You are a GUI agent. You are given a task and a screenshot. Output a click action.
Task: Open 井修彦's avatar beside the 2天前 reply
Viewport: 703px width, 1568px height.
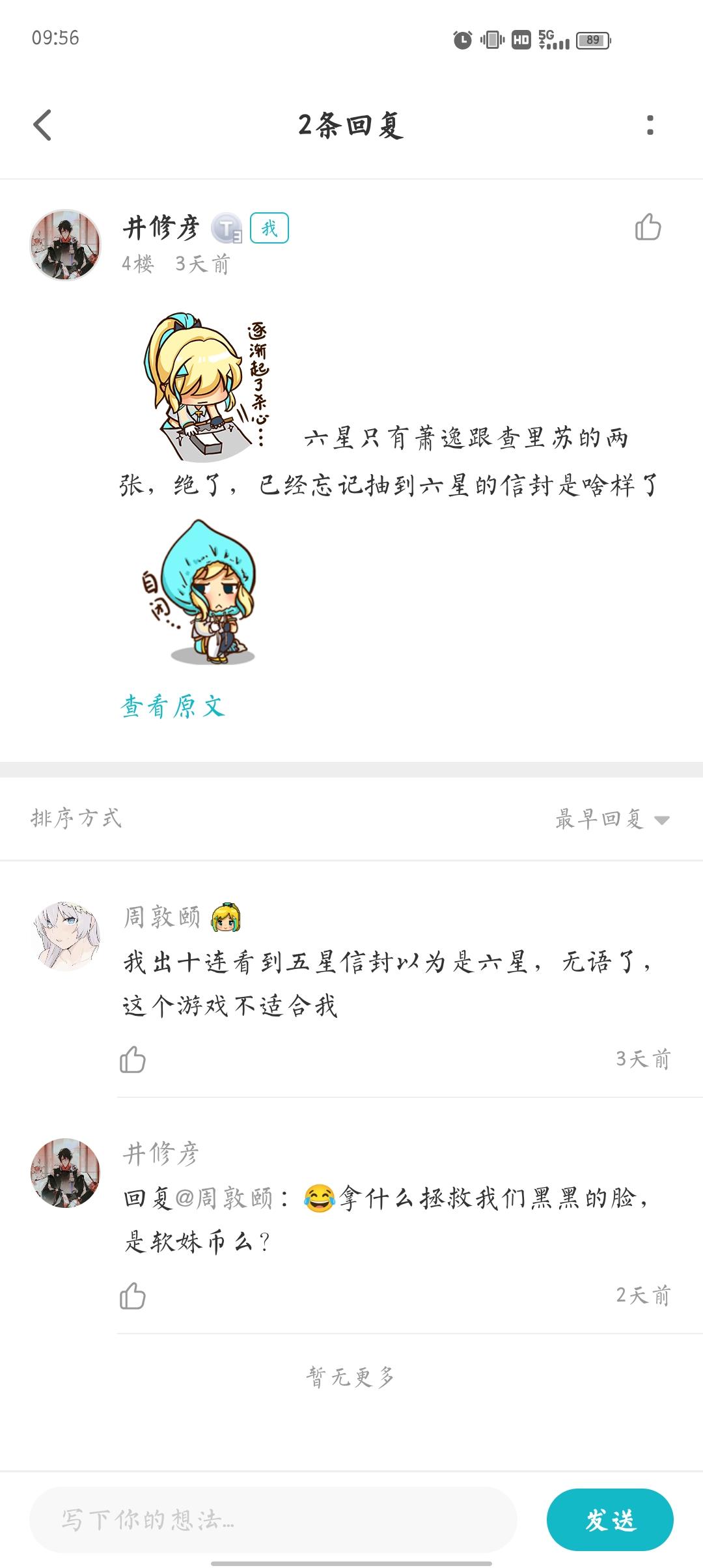pos(66,1173)
